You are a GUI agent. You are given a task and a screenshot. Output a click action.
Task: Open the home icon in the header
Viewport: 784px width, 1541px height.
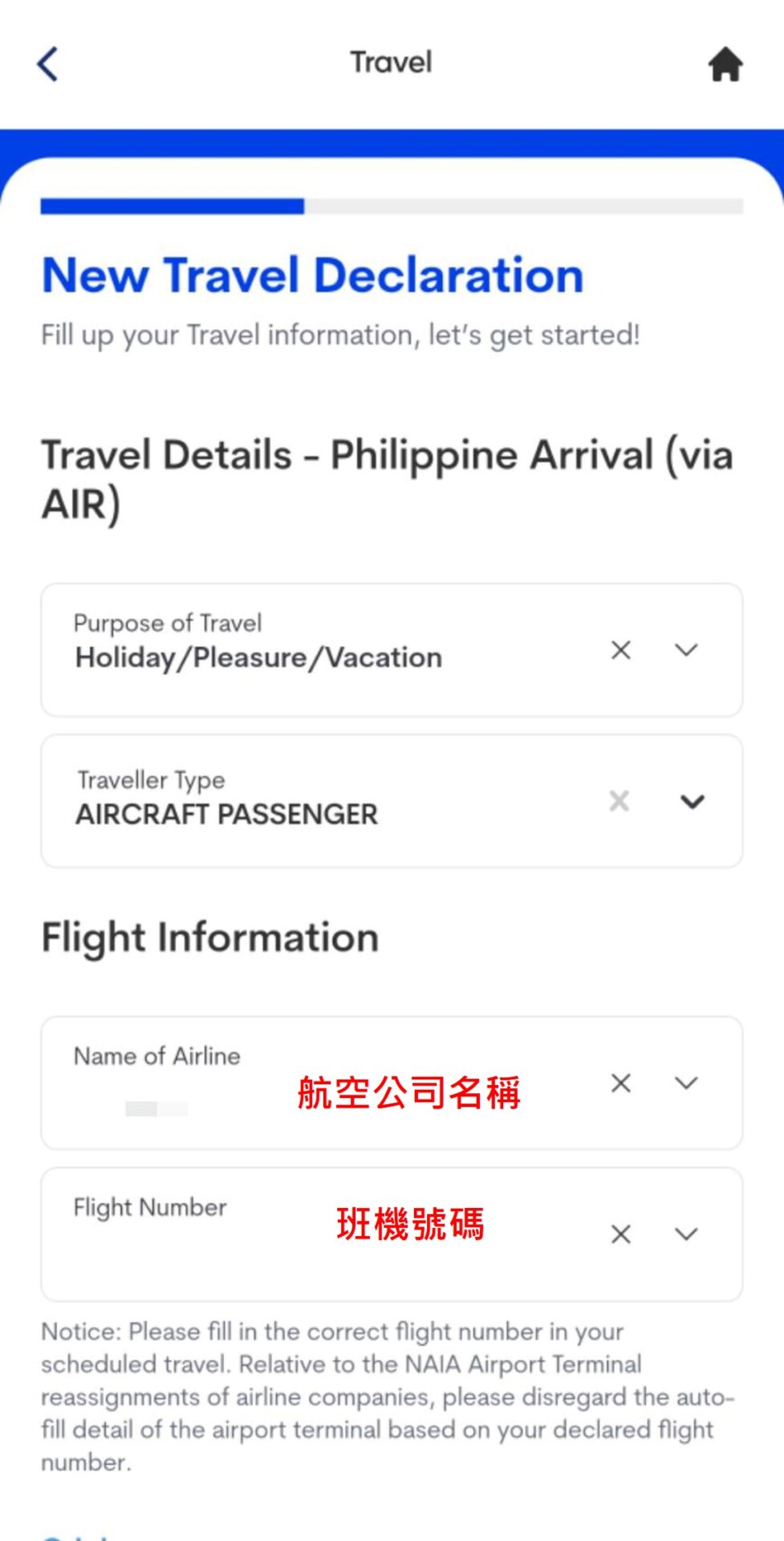725,64
